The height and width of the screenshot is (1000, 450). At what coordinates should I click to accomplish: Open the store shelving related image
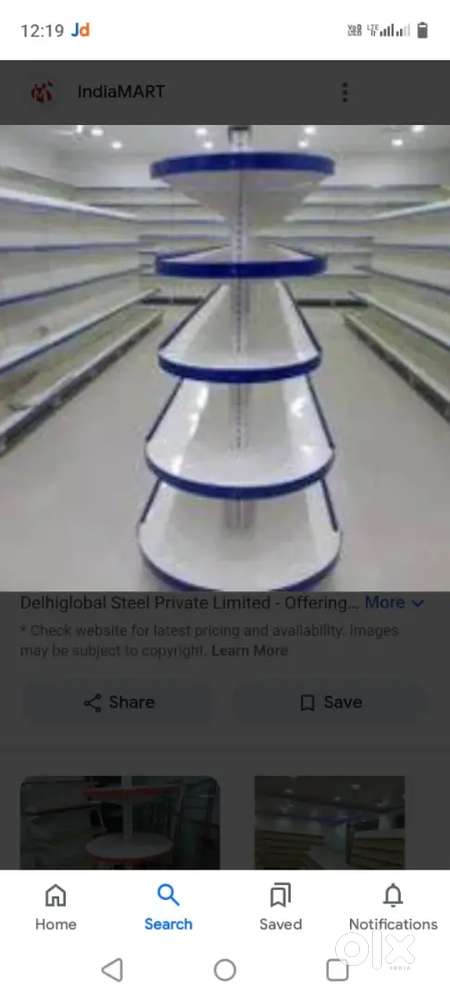(x=330, y=822)
